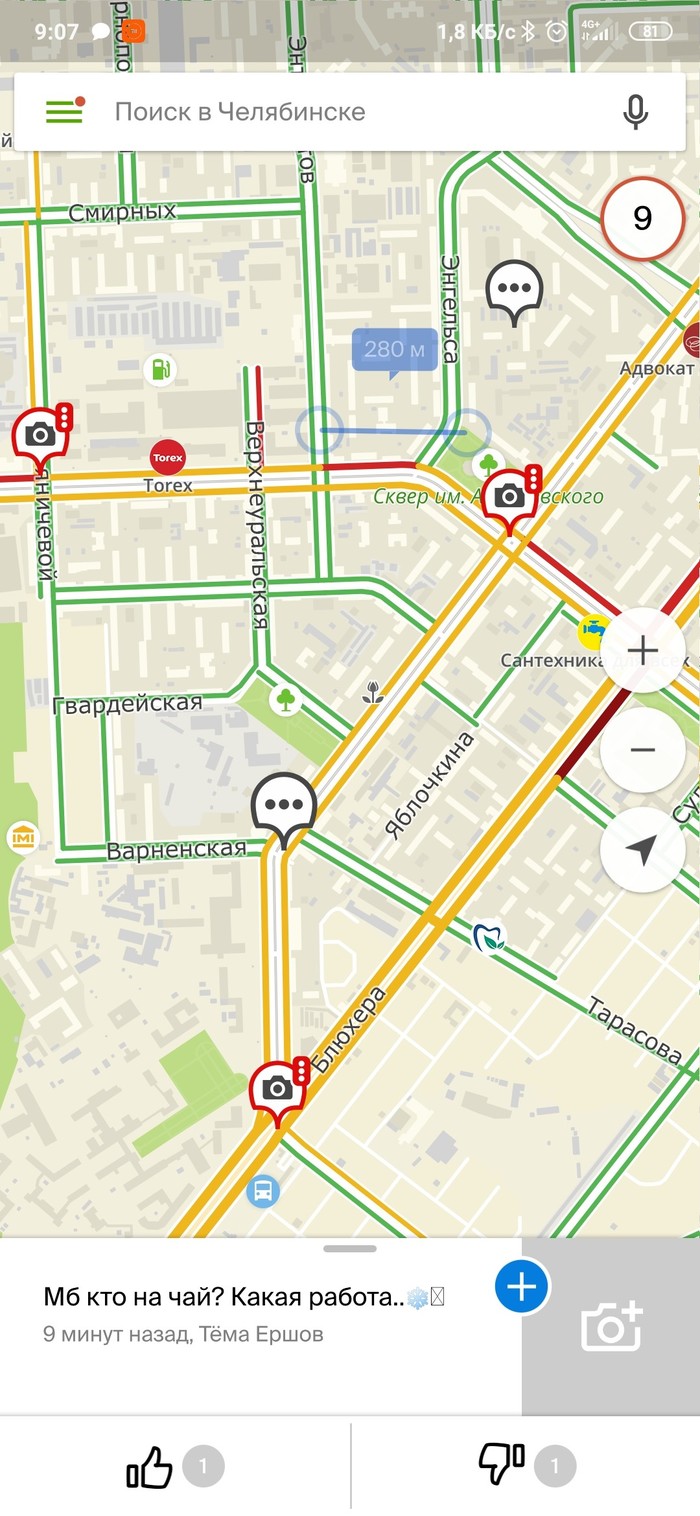
Task: Dislike the road comment with thumbs down
Action: click(502, 1467)
